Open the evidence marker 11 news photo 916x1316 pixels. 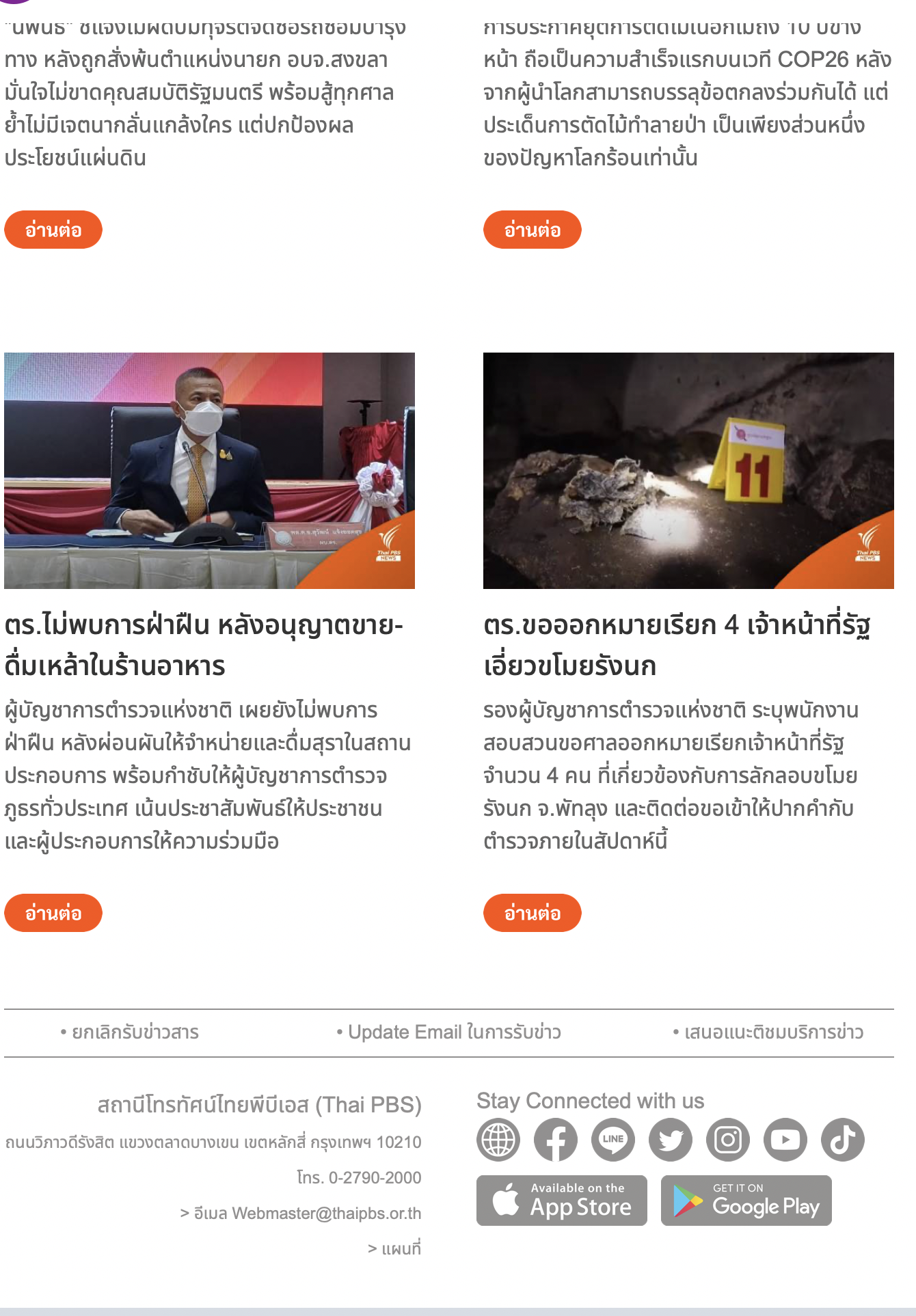coord(688,471)
